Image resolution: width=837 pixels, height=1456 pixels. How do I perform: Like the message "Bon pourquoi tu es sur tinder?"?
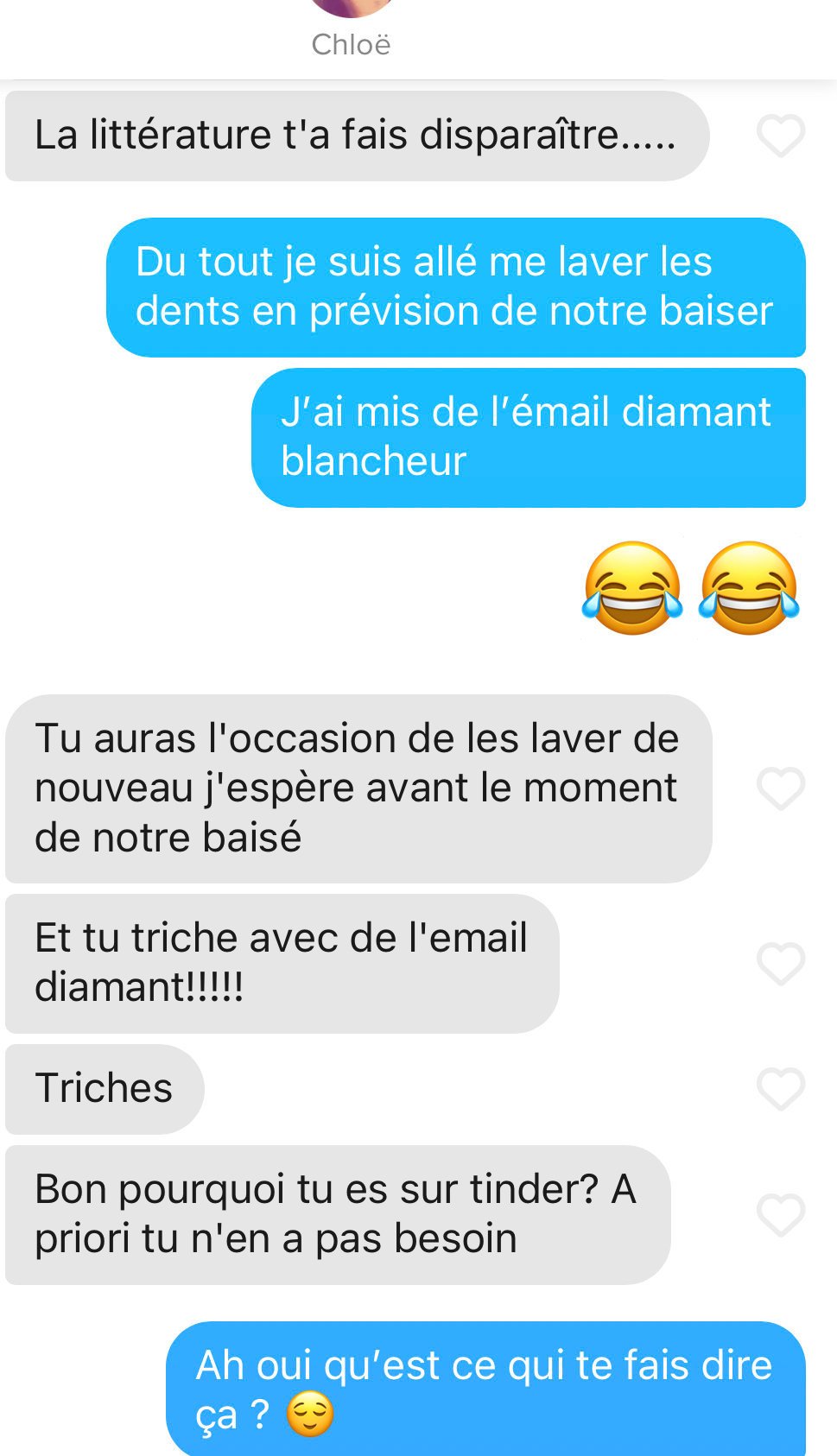tap(780, 1214)
